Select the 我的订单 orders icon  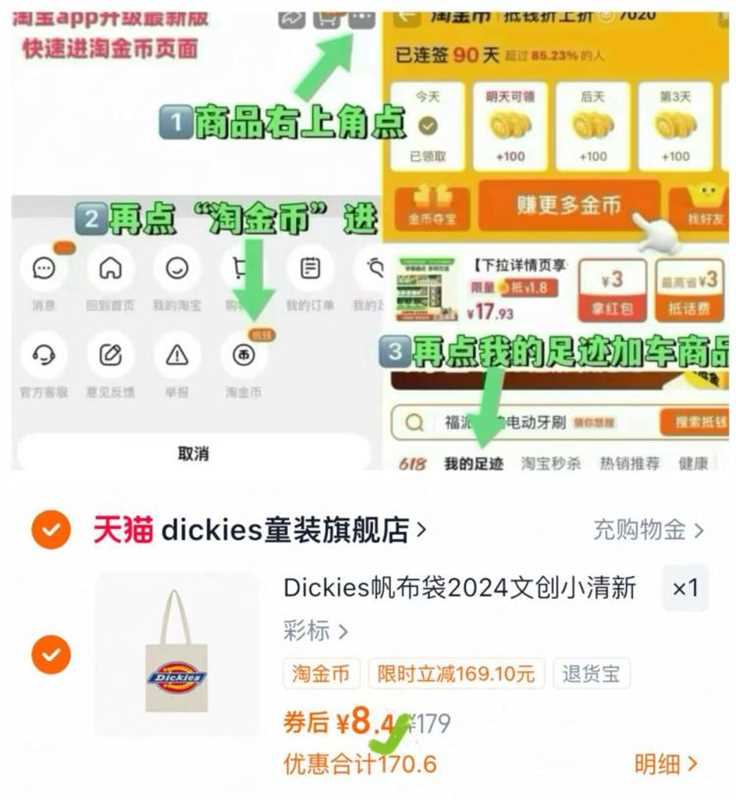pyautogui.click(x=310, y=270)
